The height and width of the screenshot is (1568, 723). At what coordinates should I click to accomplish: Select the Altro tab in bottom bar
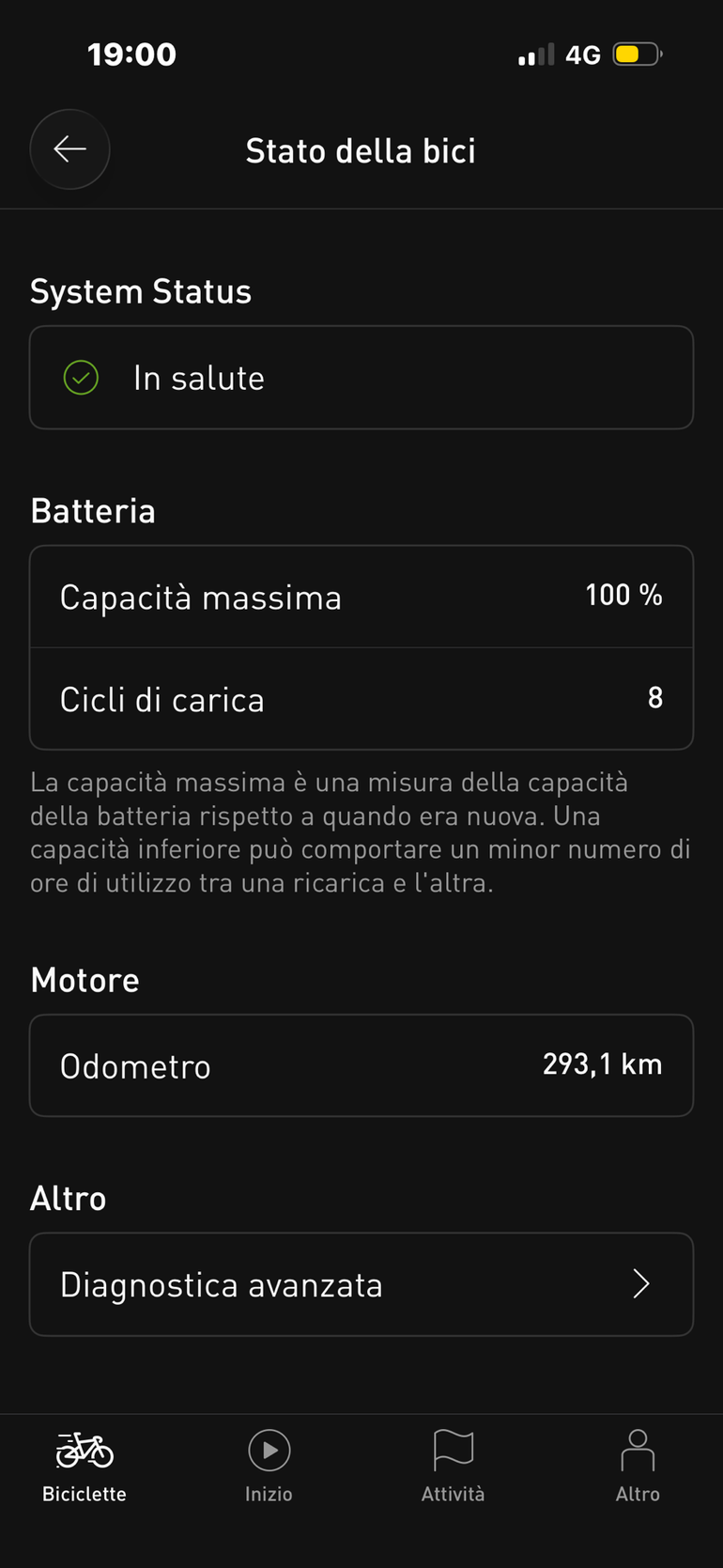[x=638, y=1467]
